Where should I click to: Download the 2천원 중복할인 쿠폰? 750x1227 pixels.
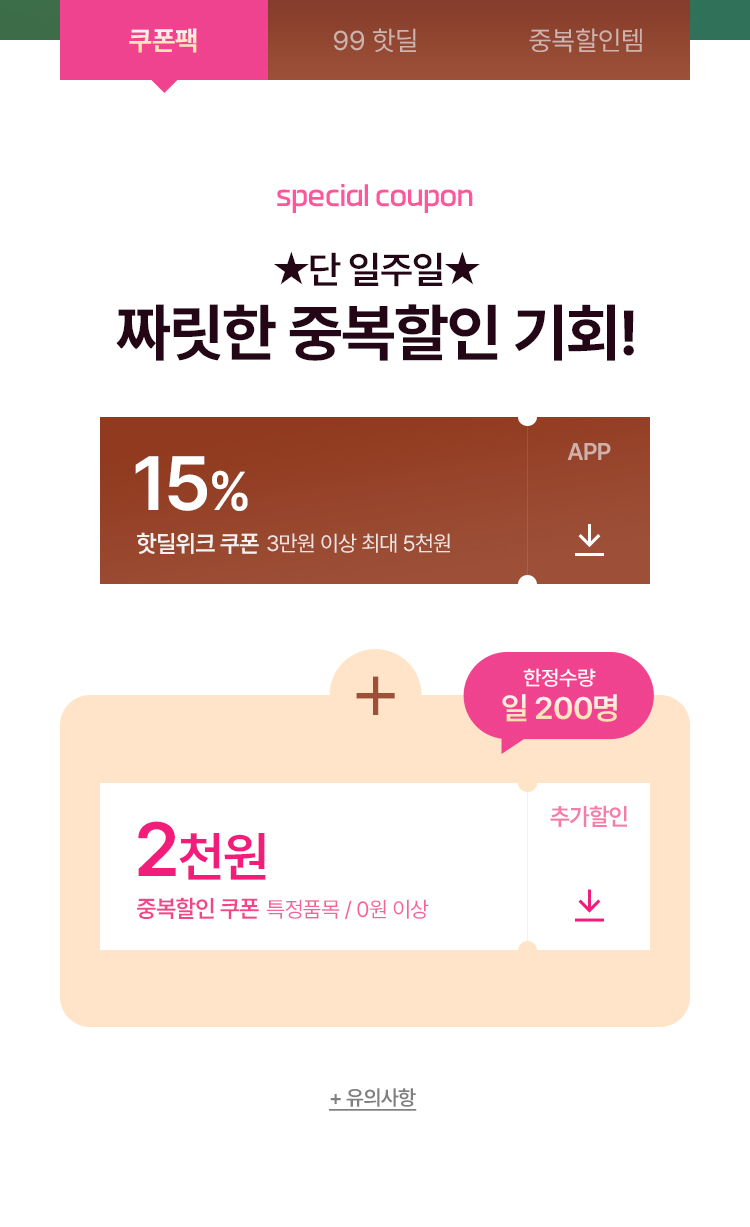pyautogui.click(x=589, y=906)
